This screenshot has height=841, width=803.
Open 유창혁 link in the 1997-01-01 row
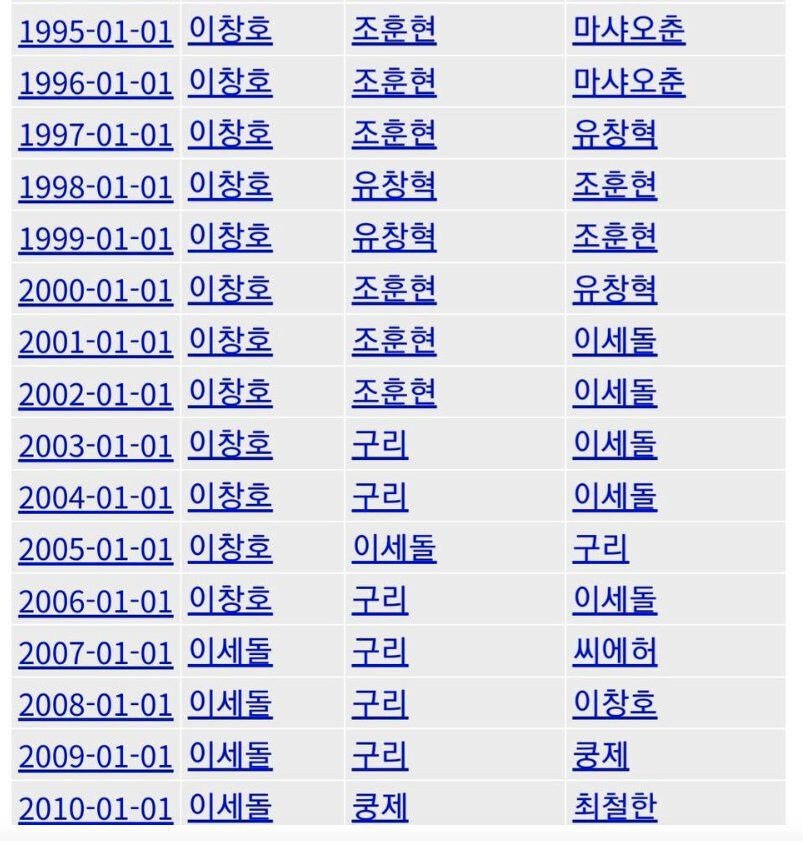(x=614, y=134)
